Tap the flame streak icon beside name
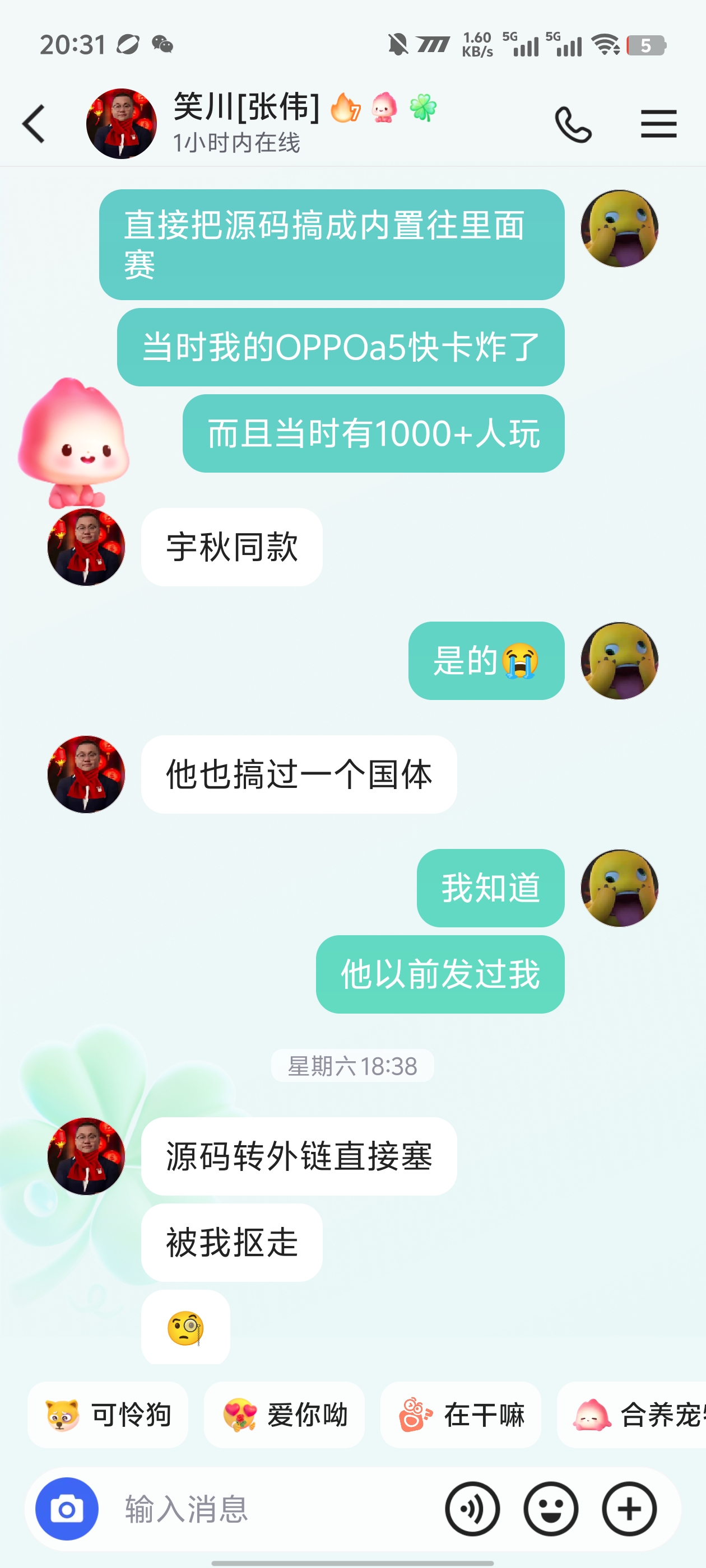Viewport: 706px width, 1568px height. [x=345, y=108]
